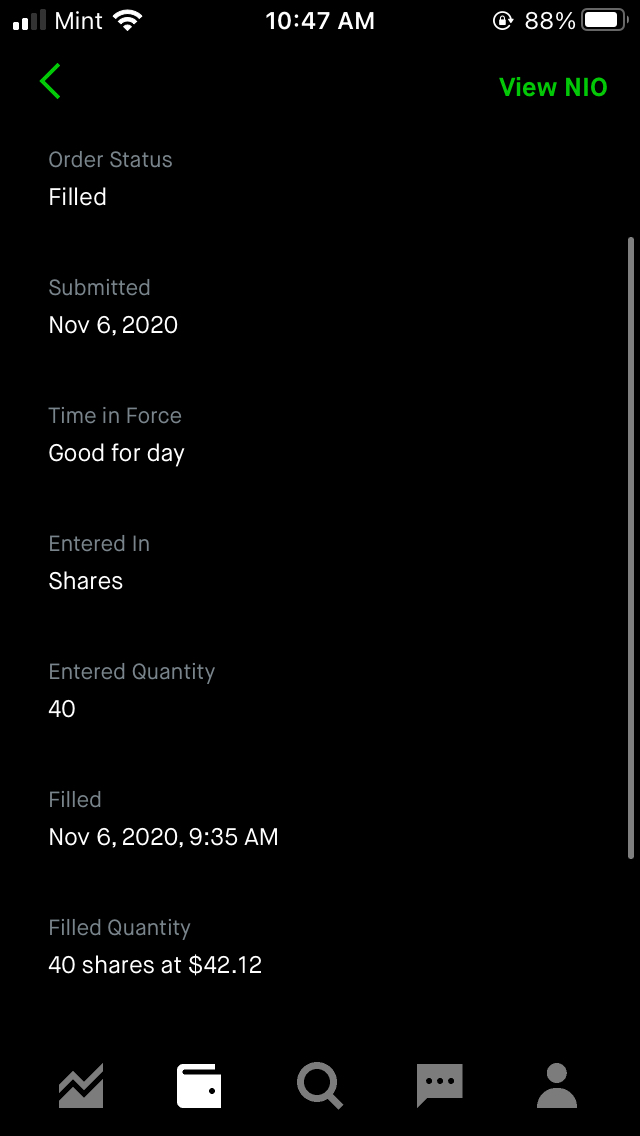Go to the account profile tab

(557, 1086)
